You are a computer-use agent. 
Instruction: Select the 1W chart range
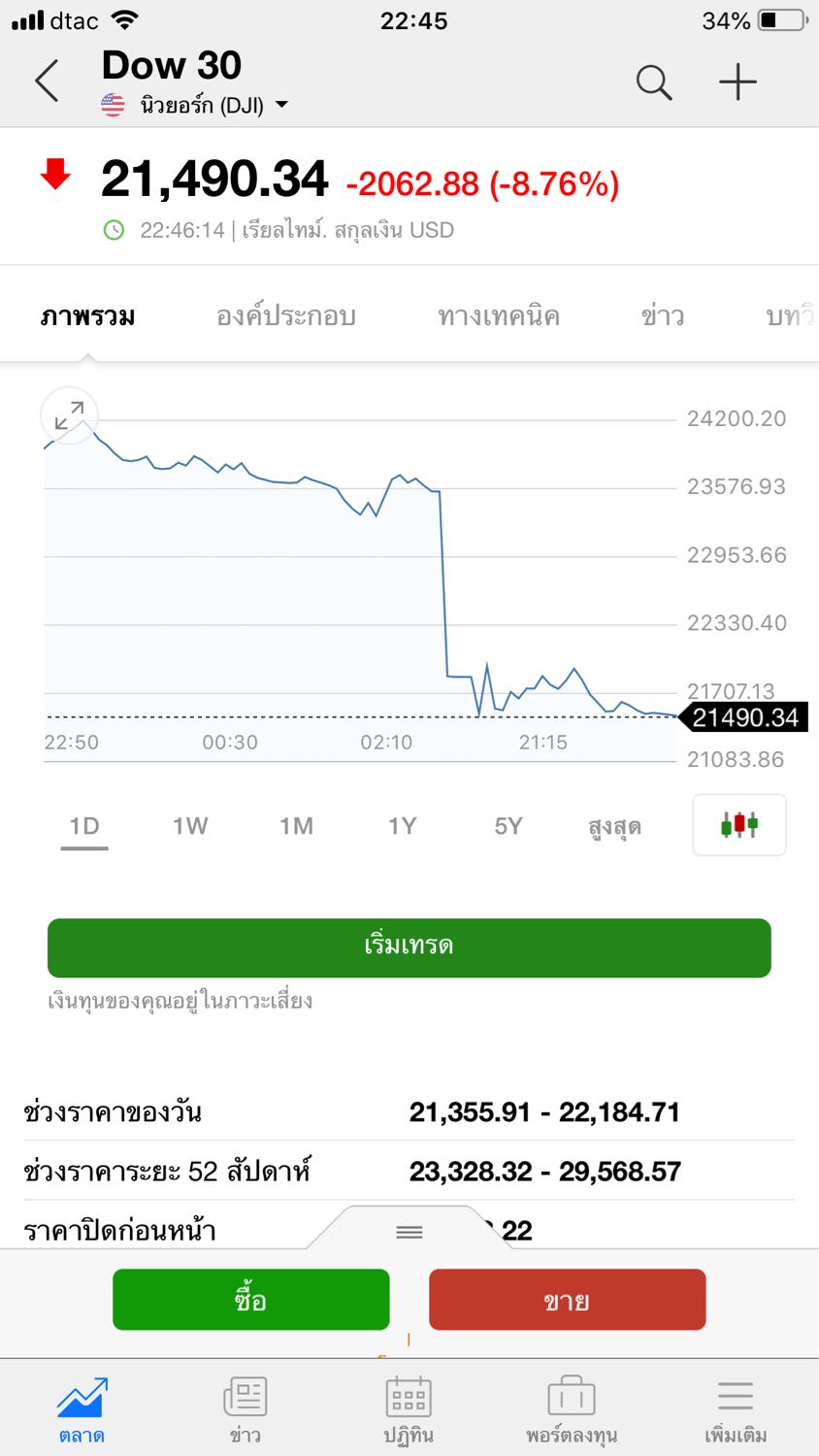click(x=190, y=826)
